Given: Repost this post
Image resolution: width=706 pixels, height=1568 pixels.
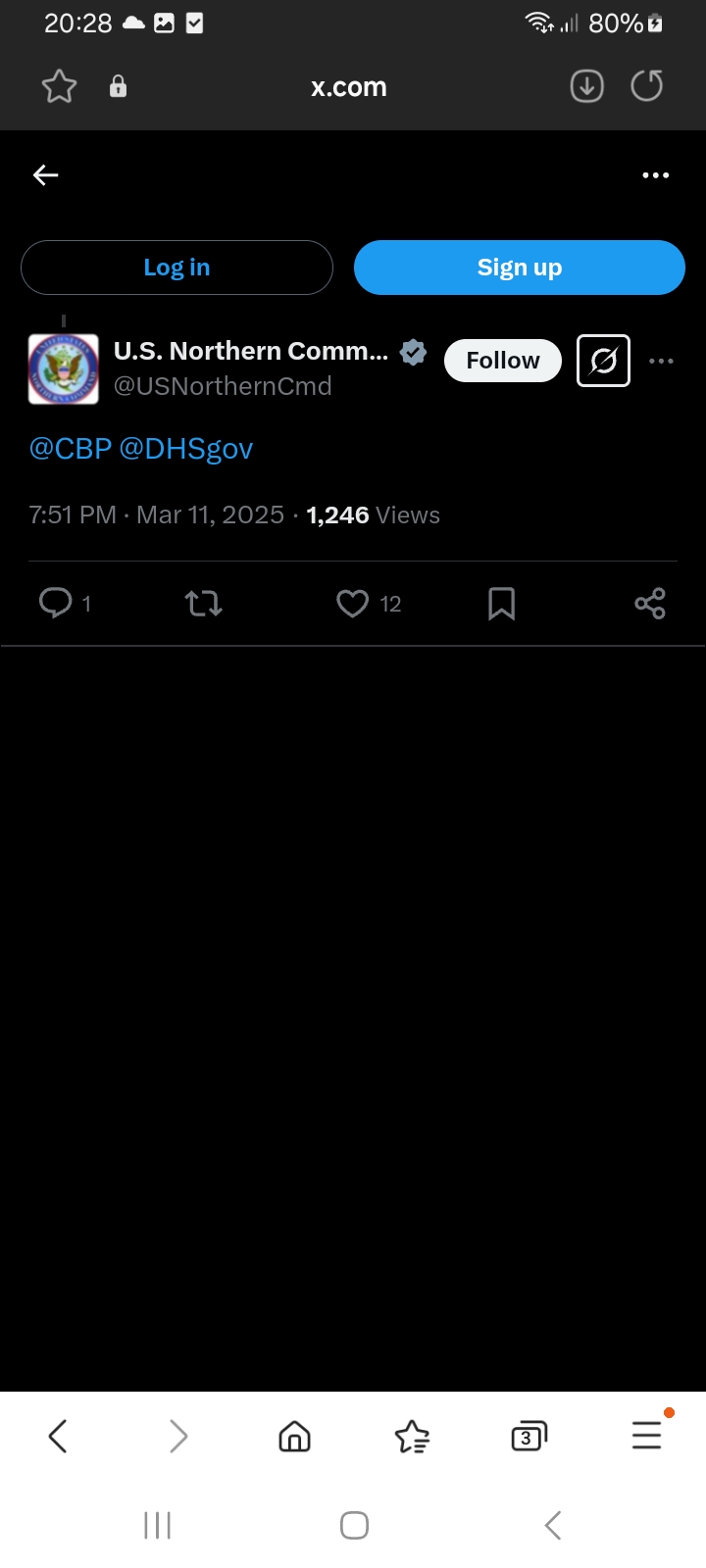Looking at the screenshot, I should tap(204, 603).
